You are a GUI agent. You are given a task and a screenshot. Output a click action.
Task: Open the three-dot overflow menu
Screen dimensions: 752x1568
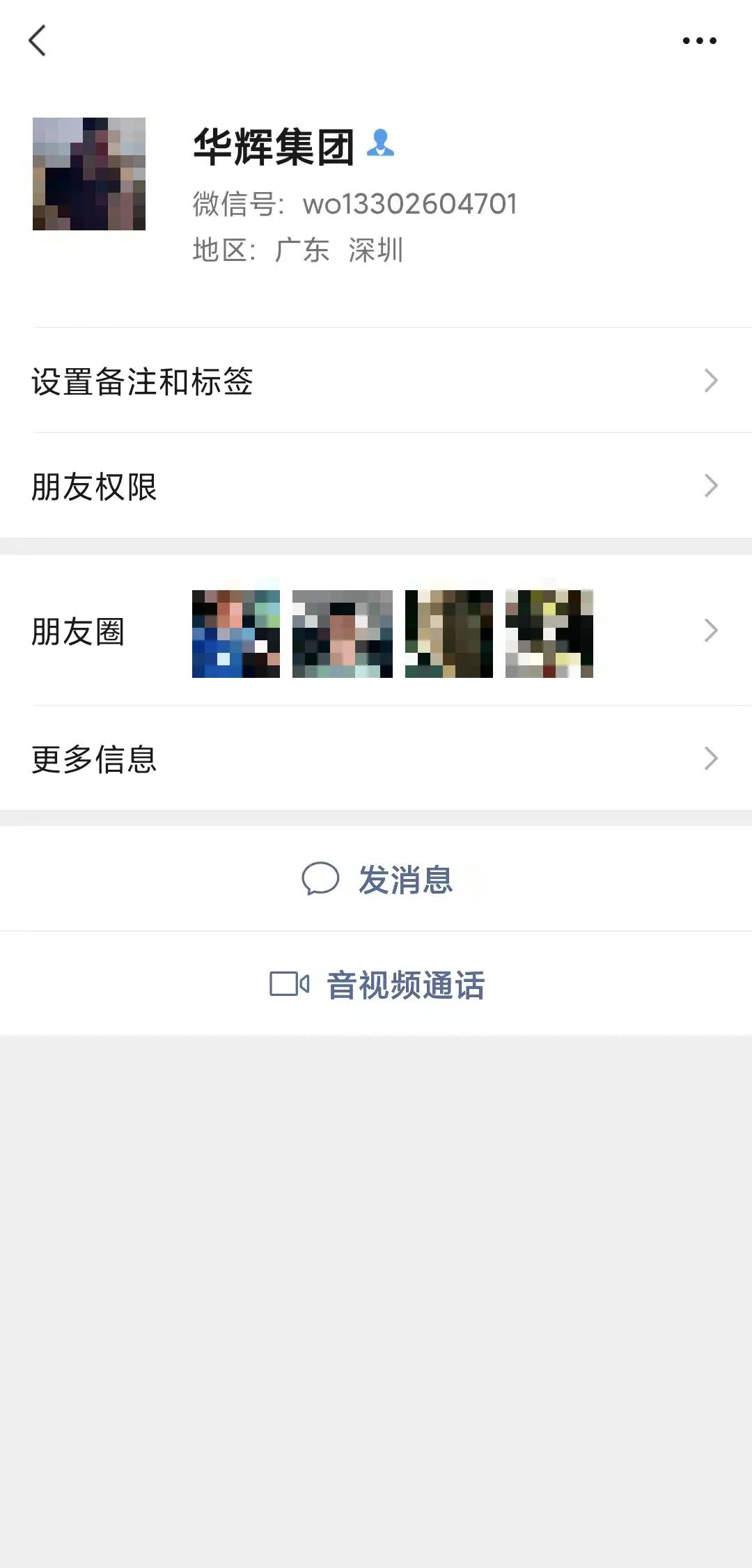pos(699,41)
